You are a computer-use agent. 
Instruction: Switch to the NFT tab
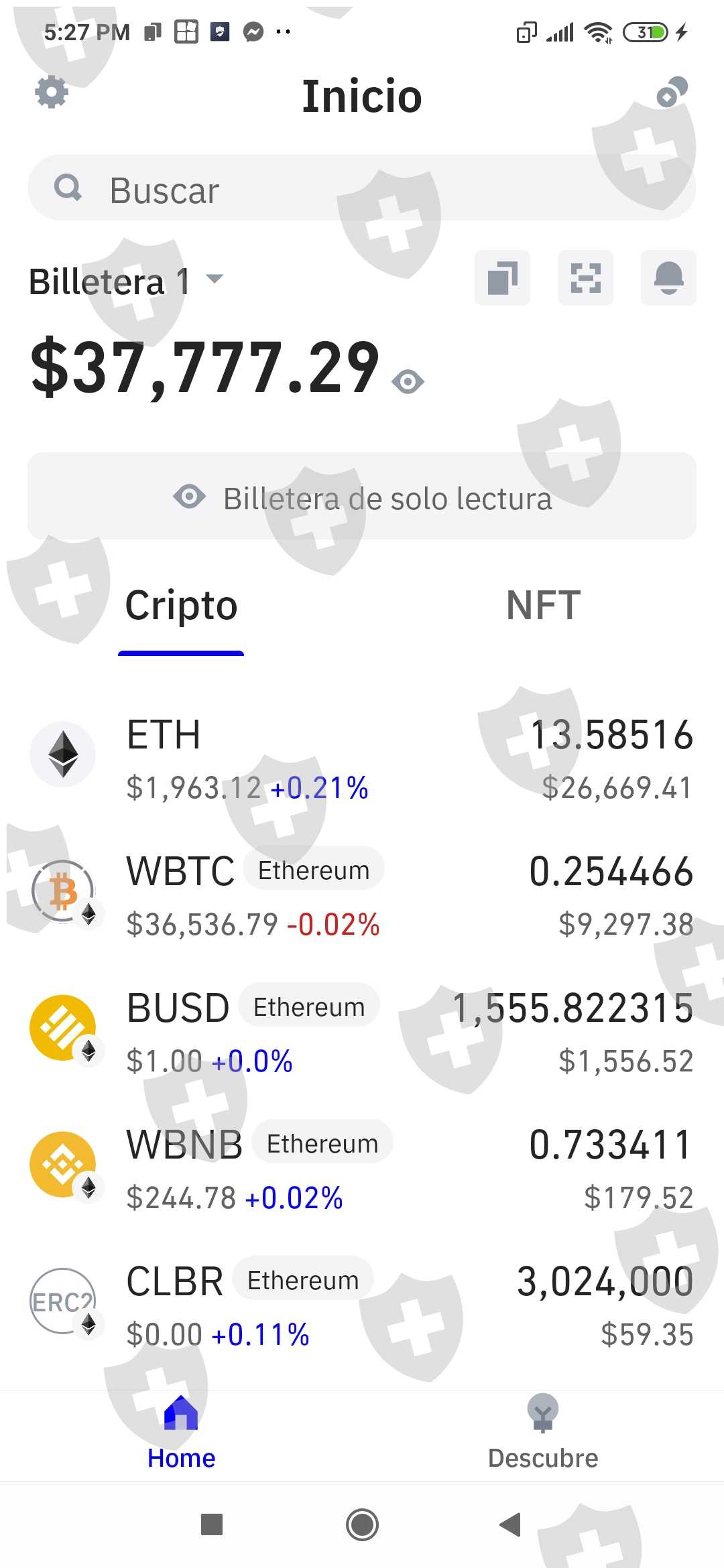click(543, 606)
